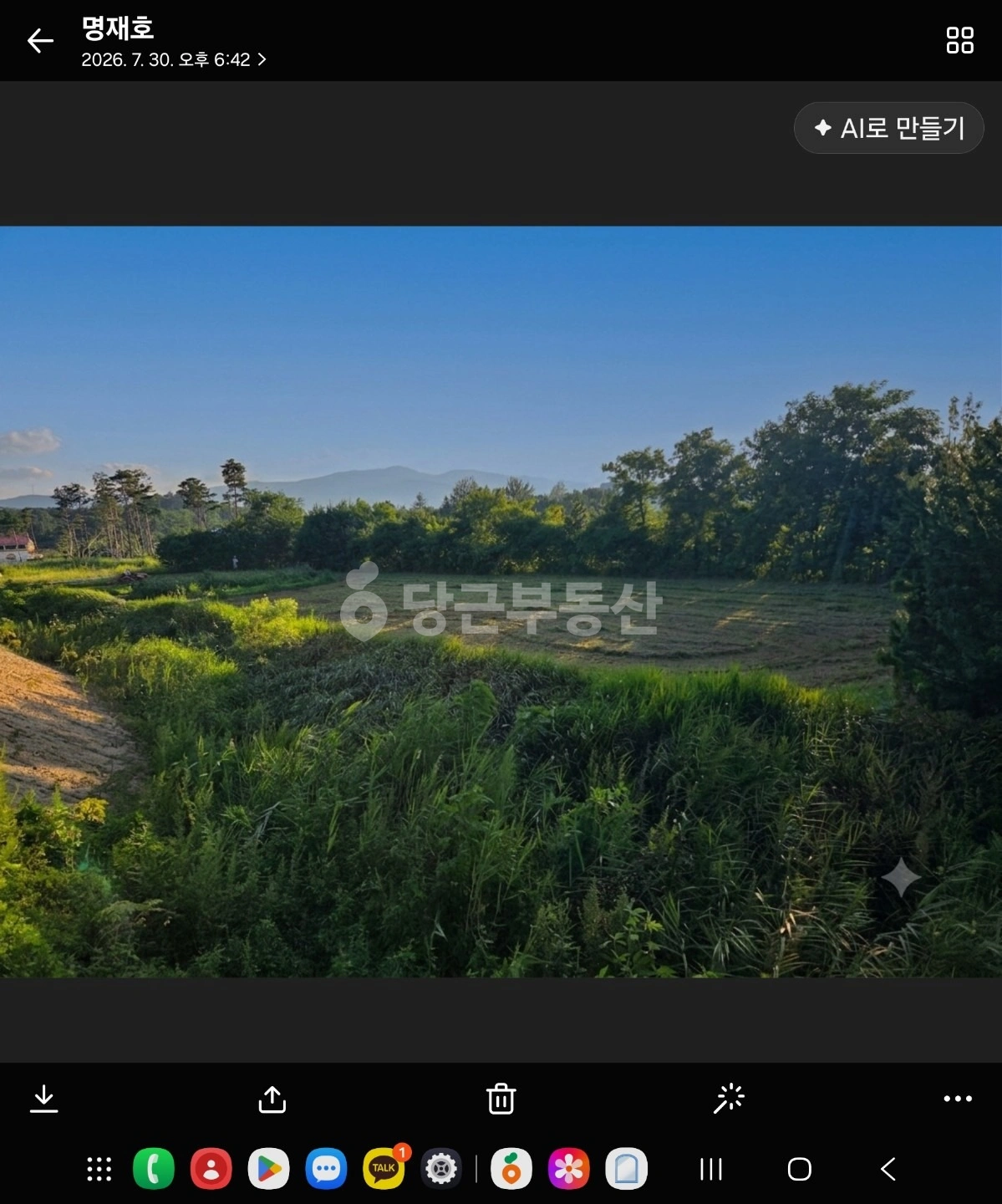
Task: Tap the AI로 만들기 button
Action: click(888, 128)
